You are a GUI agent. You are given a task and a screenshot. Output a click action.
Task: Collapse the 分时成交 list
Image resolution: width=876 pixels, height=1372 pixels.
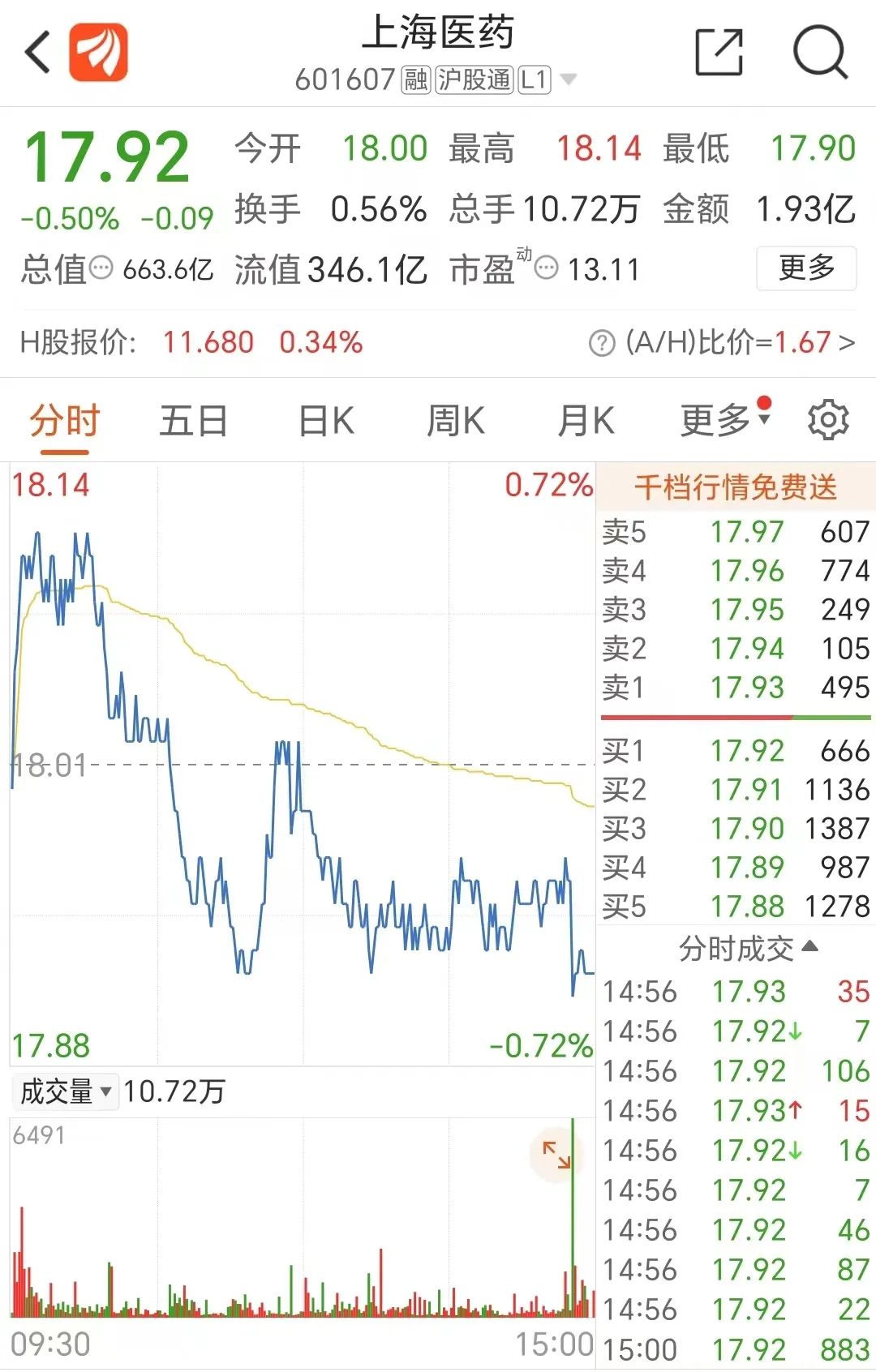[749, 948]
